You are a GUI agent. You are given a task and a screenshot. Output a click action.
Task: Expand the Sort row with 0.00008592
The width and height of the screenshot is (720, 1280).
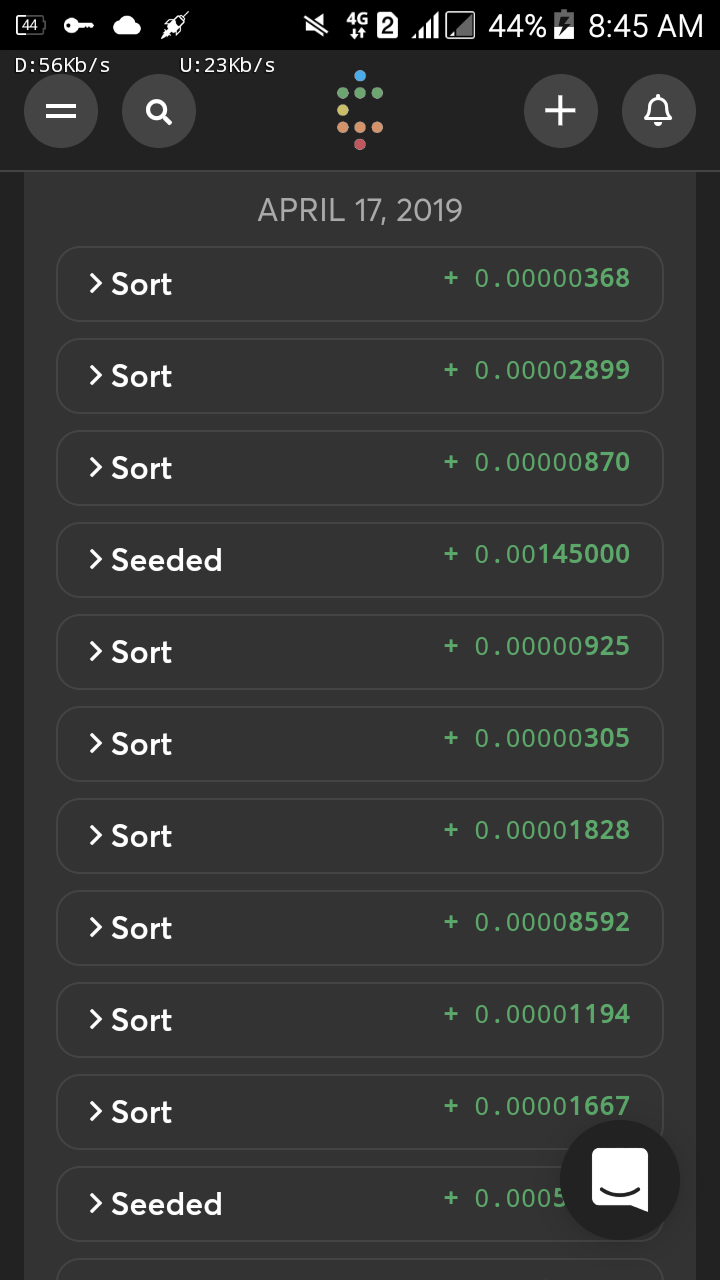[359, 928]
